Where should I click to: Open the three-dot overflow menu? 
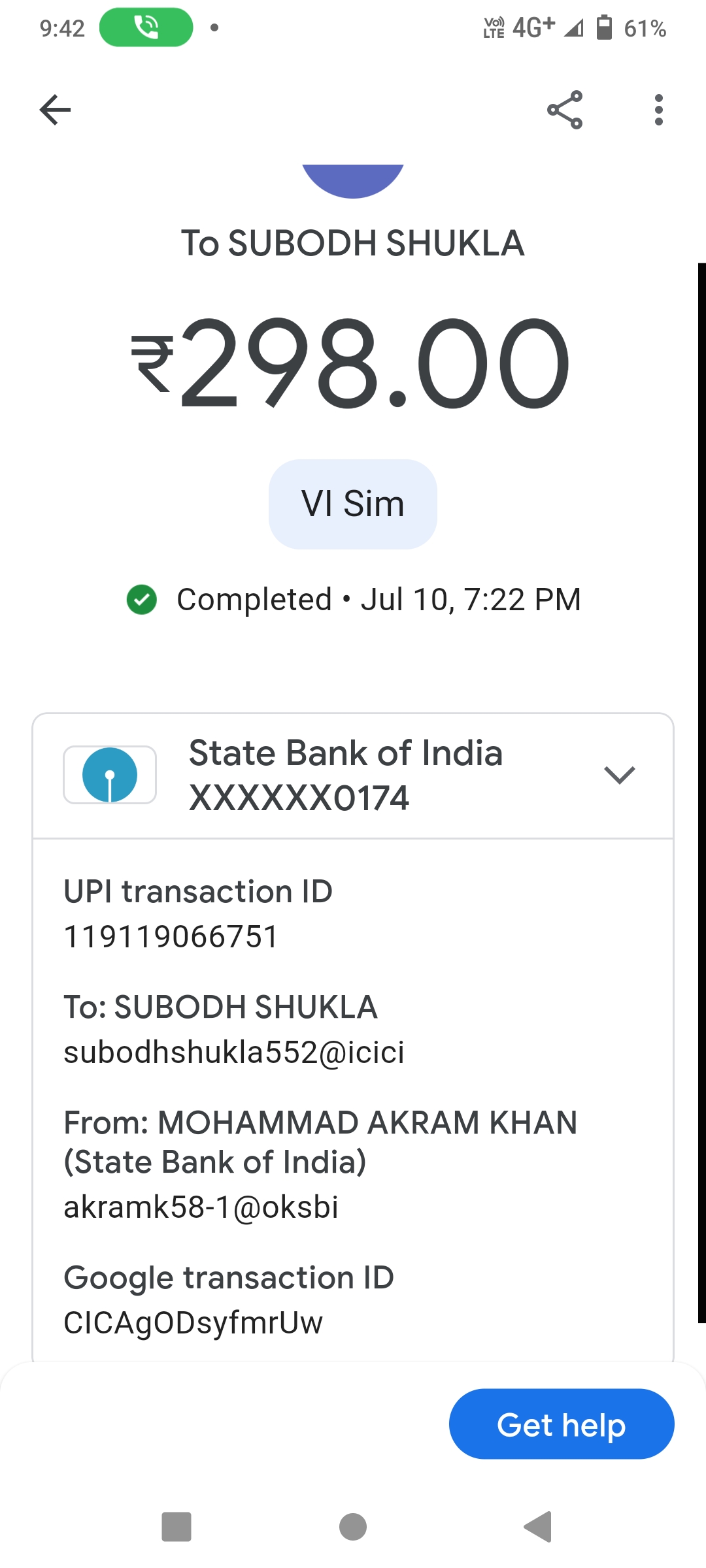point(658,110)
